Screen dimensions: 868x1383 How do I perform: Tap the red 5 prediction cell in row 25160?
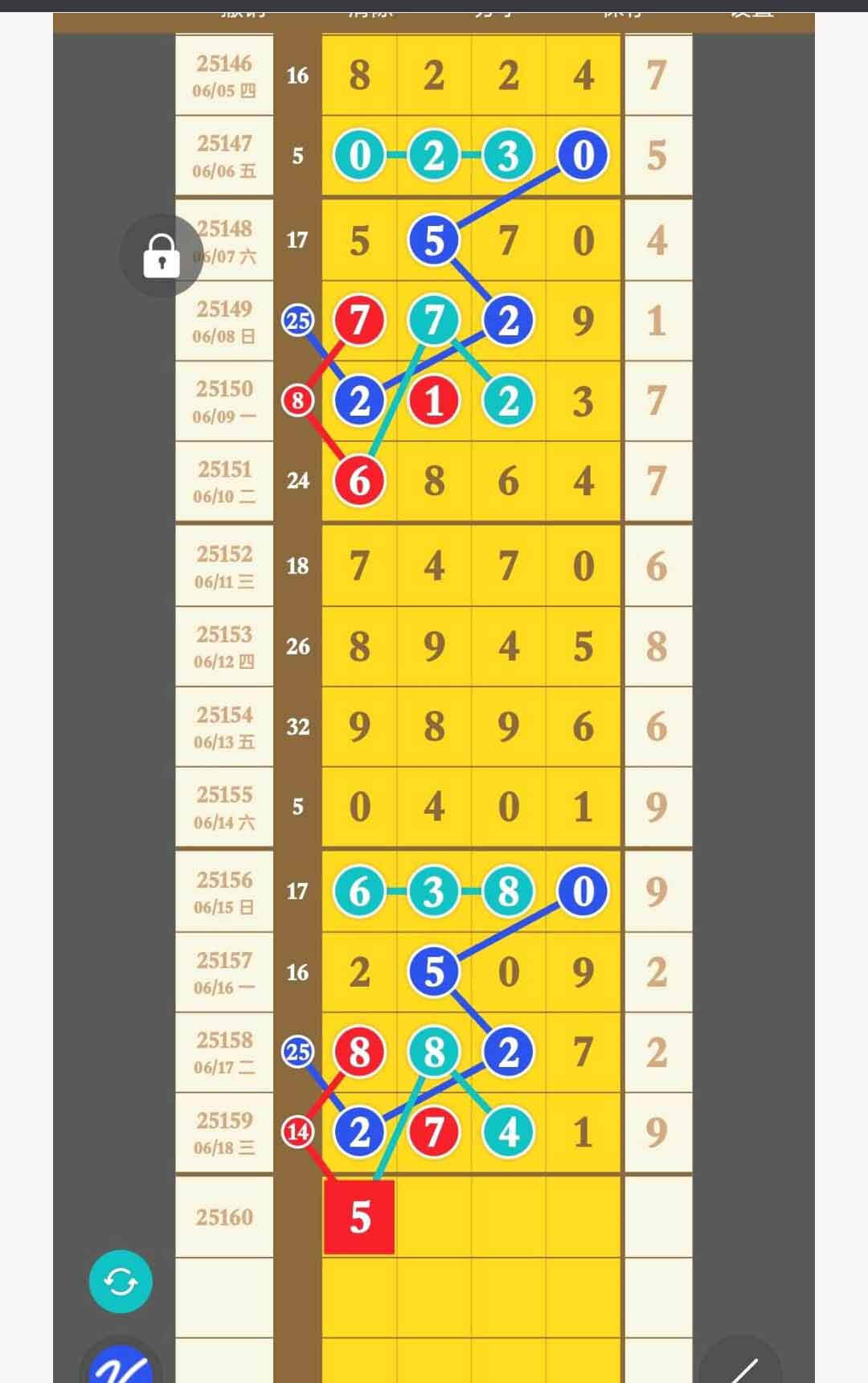[359, 1217]
